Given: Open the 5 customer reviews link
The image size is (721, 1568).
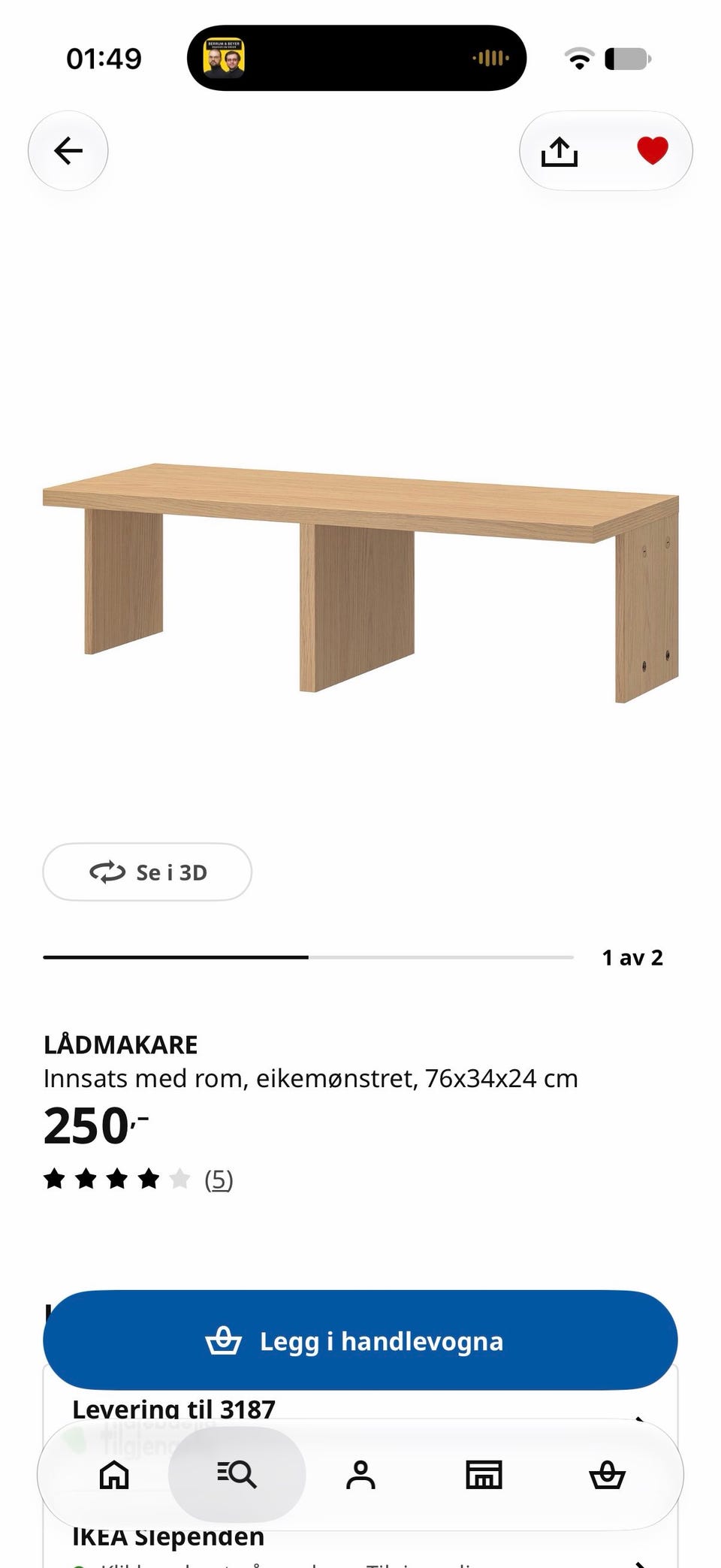Looking at the screenshot, I should coord(219,1180).
